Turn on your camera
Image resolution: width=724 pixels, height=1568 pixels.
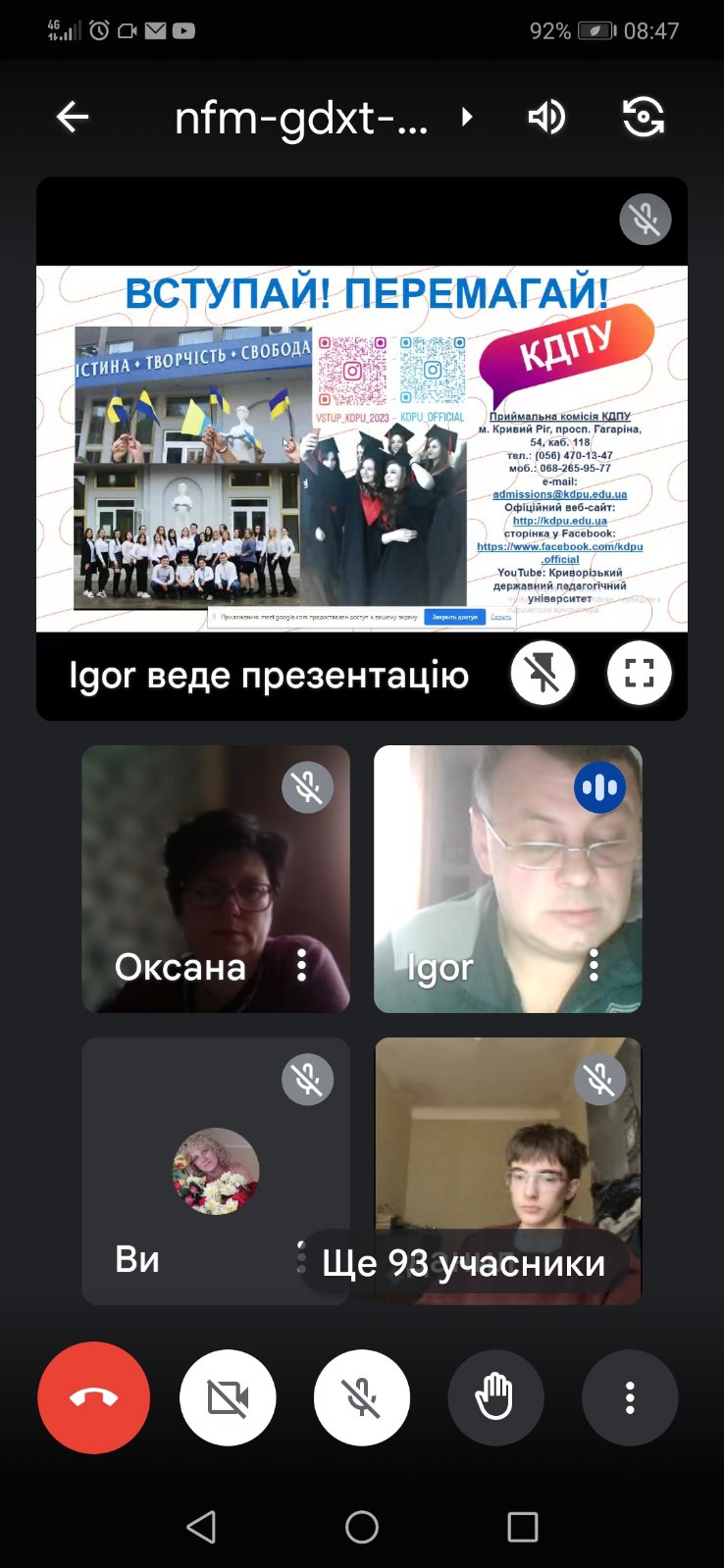[228, 1397]
